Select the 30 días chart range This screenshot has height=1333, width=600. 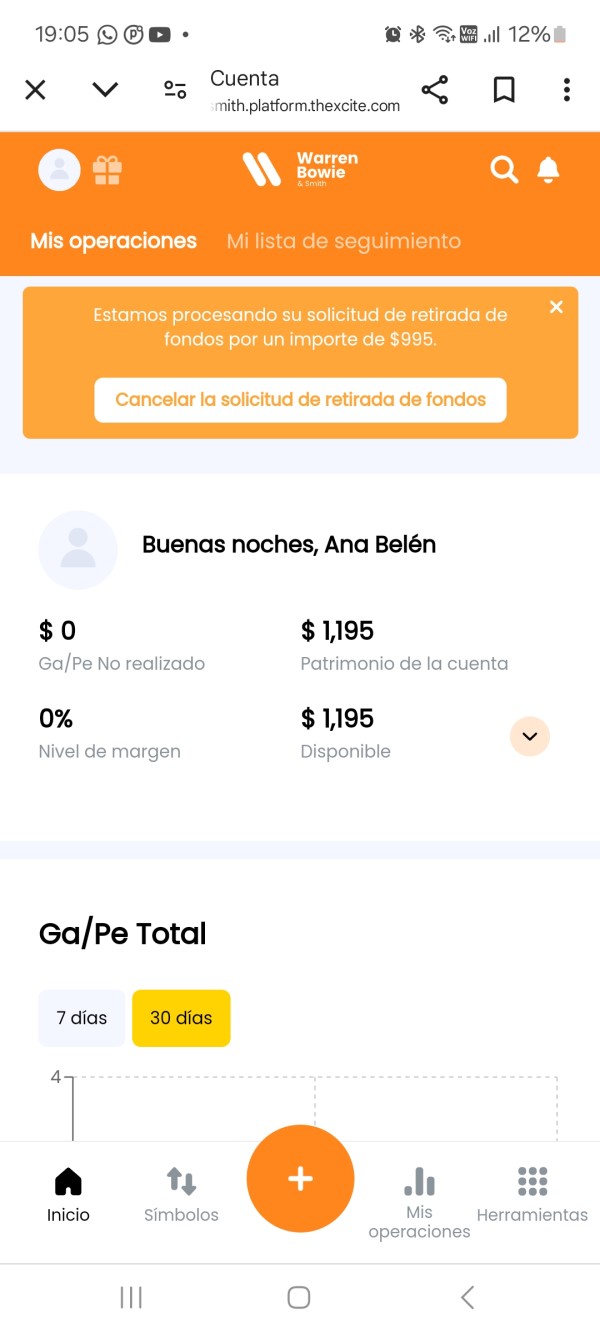click(181, 1018)
